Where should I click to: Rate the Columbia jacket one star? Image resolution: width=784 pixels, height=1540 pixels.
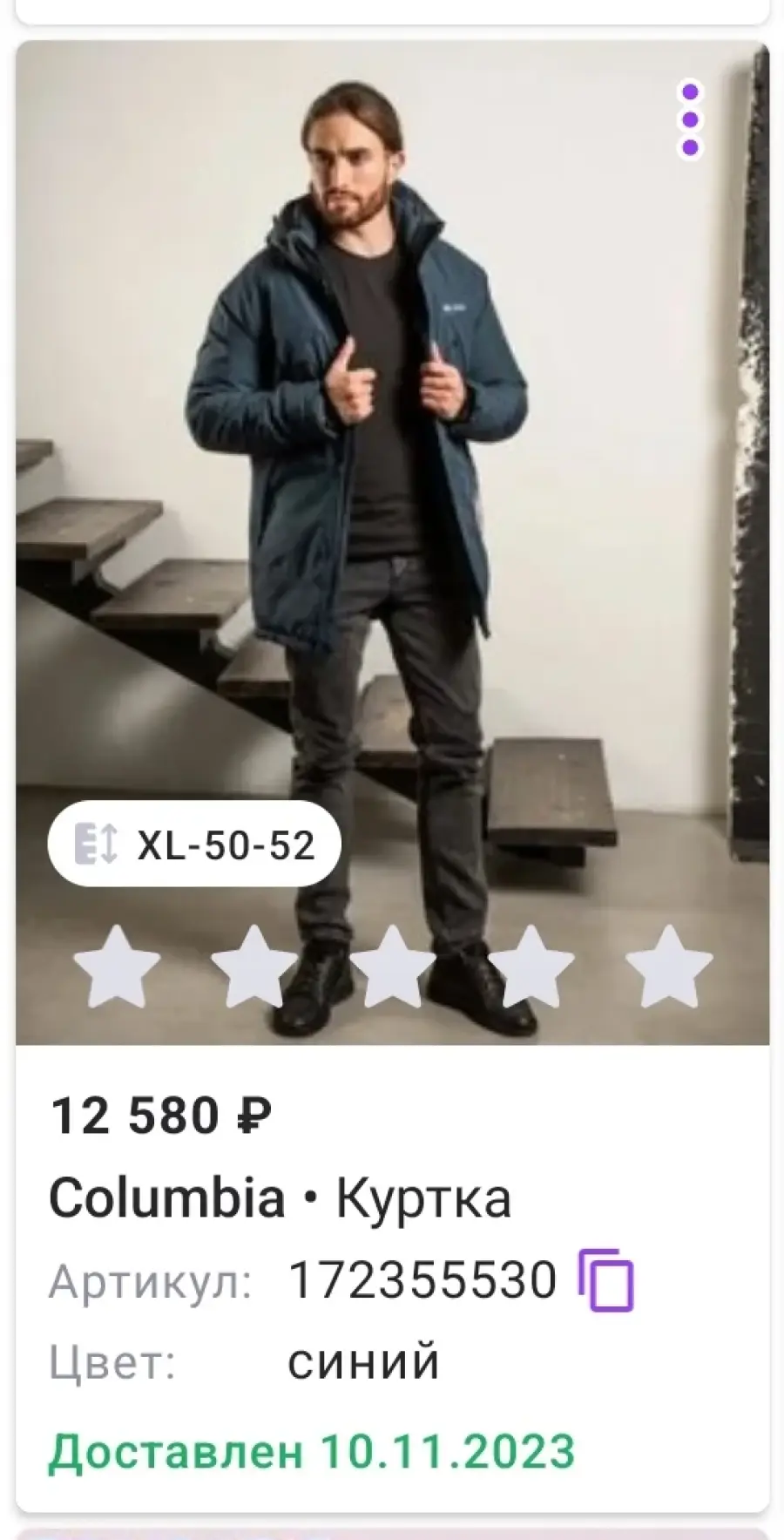(x=117, y=967)
